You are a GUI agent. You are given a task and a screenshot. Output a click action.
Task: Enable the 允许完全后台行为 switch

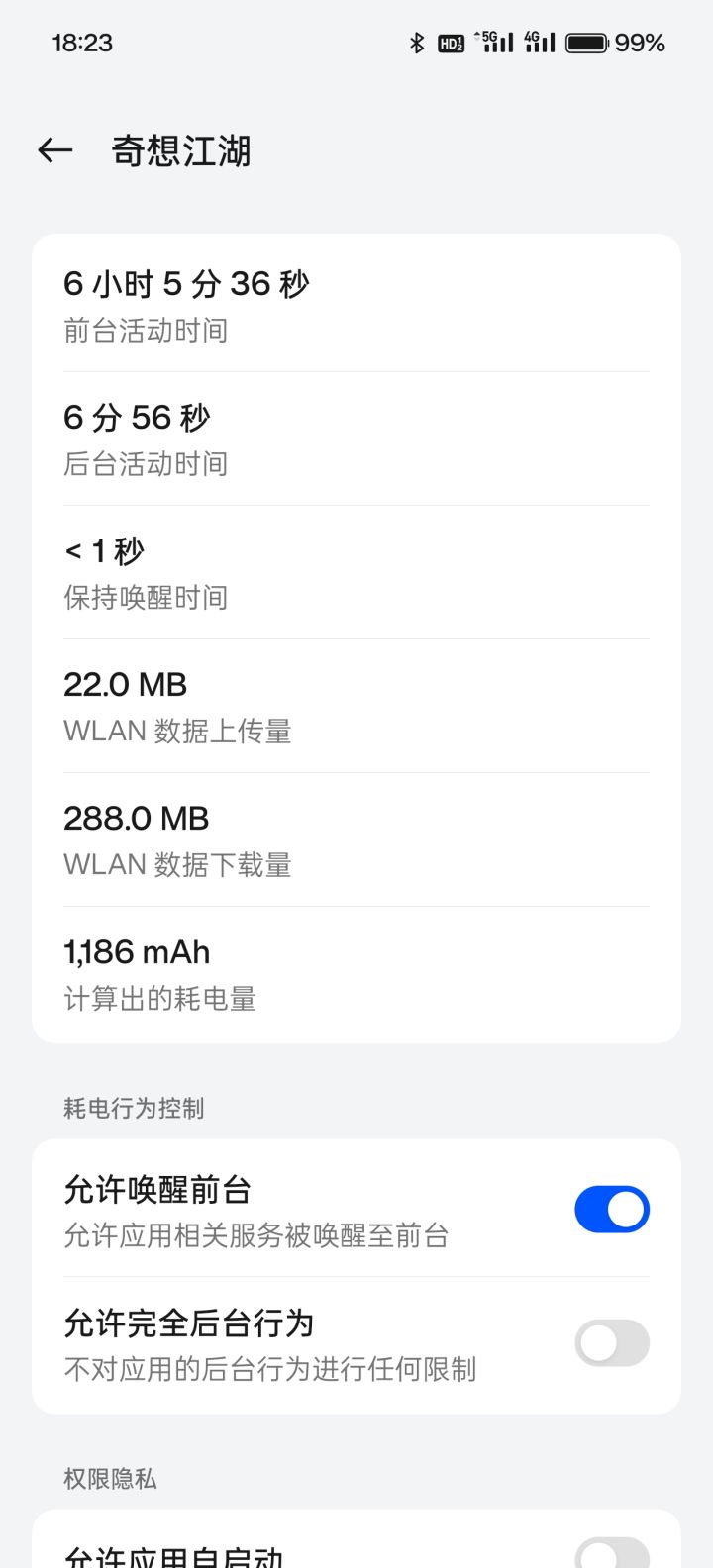(x=611, y=1342)
